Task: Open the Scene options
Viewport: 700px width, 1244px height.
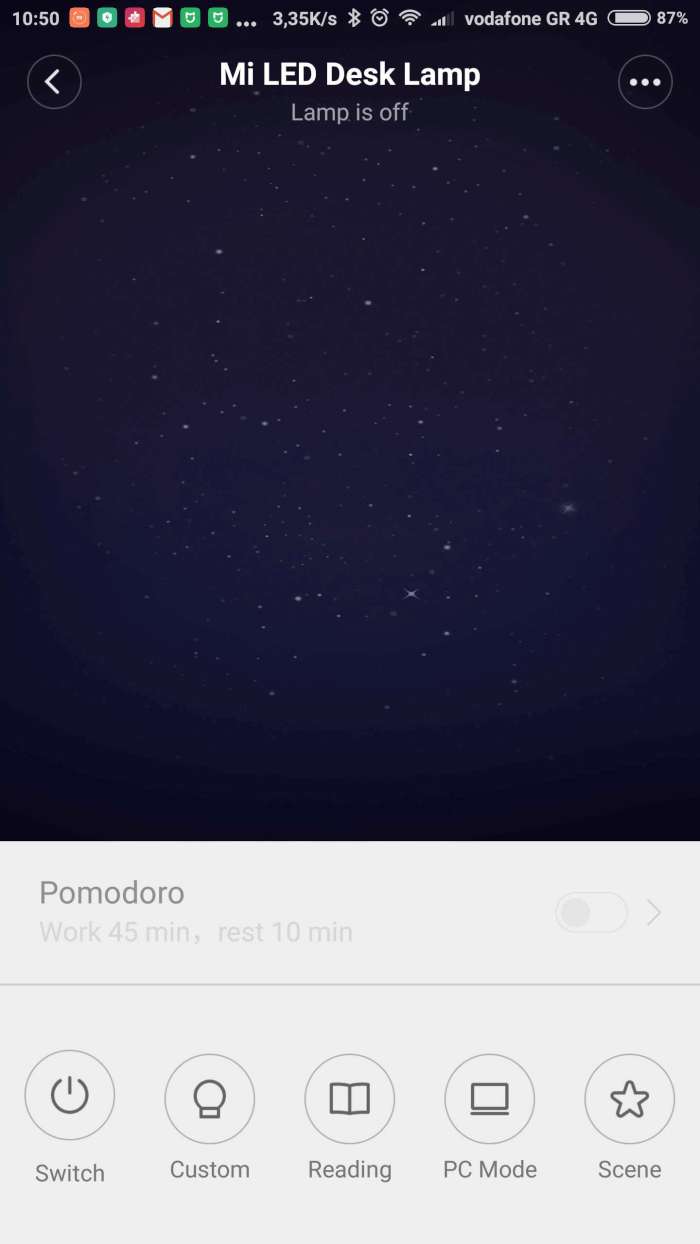Action: coord(630,1099)
